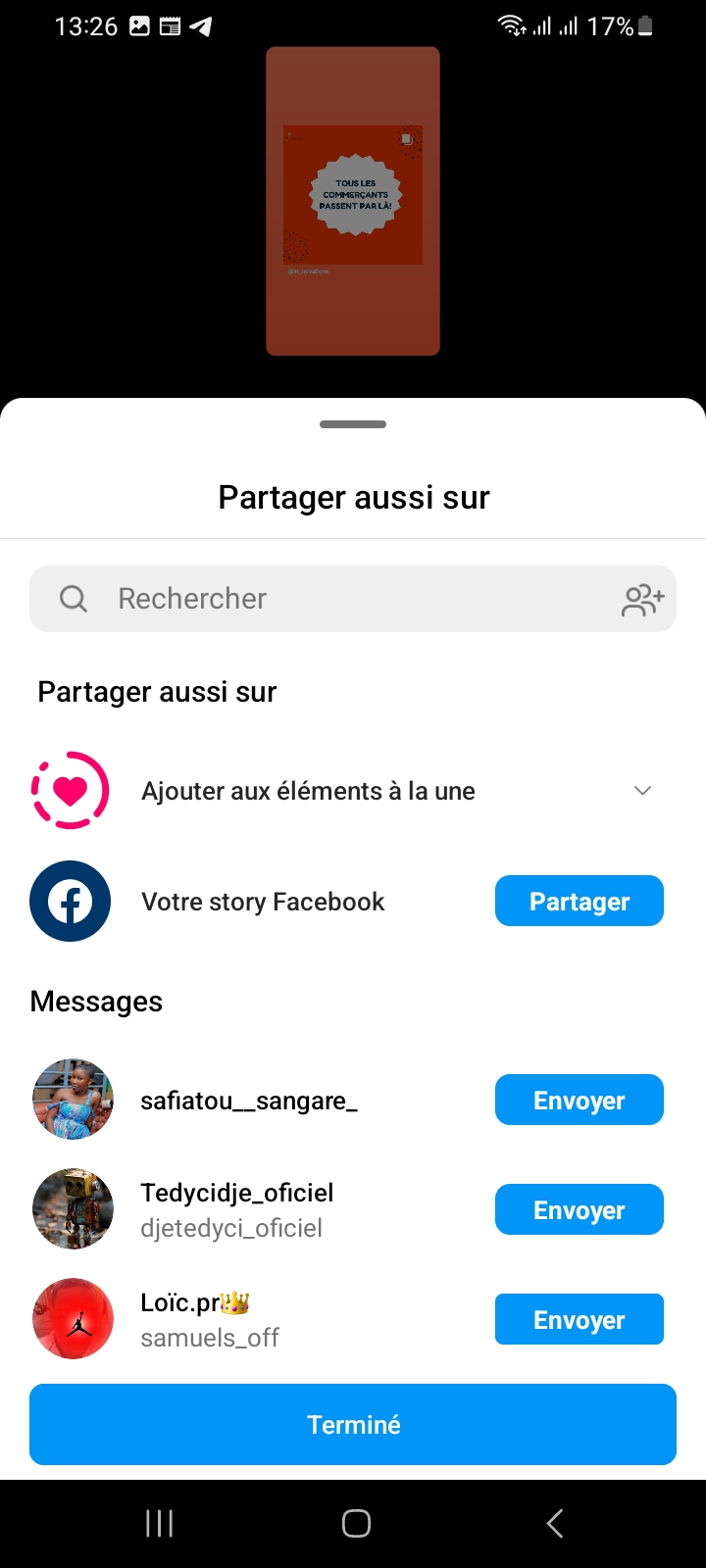Image resolution: width=706 pixels, height=1568 pixels.
Task: Share to your Facebook story
Action: point(579,902)
